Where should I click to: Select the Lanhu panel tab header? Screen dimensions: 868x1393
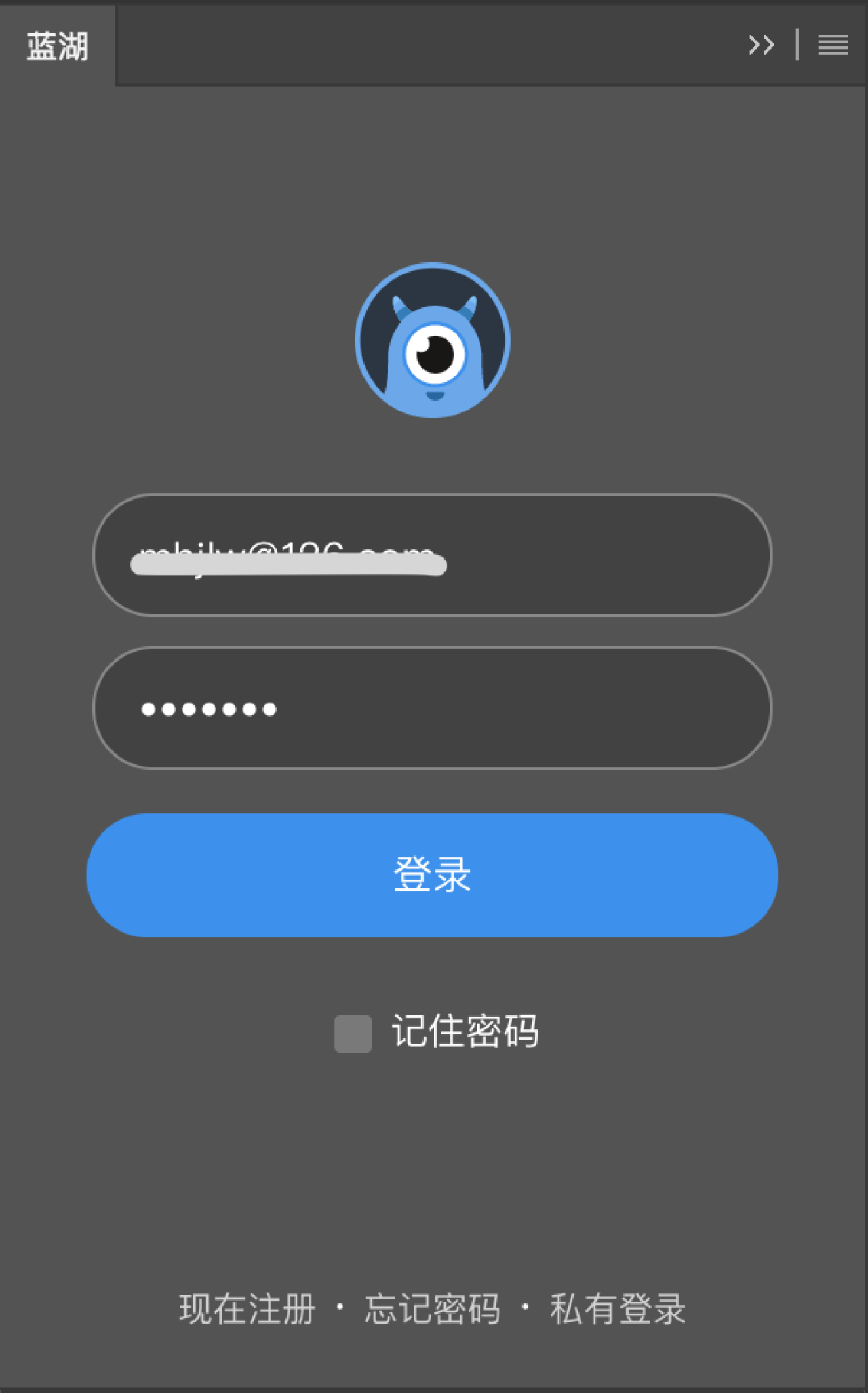click(57, 45)
